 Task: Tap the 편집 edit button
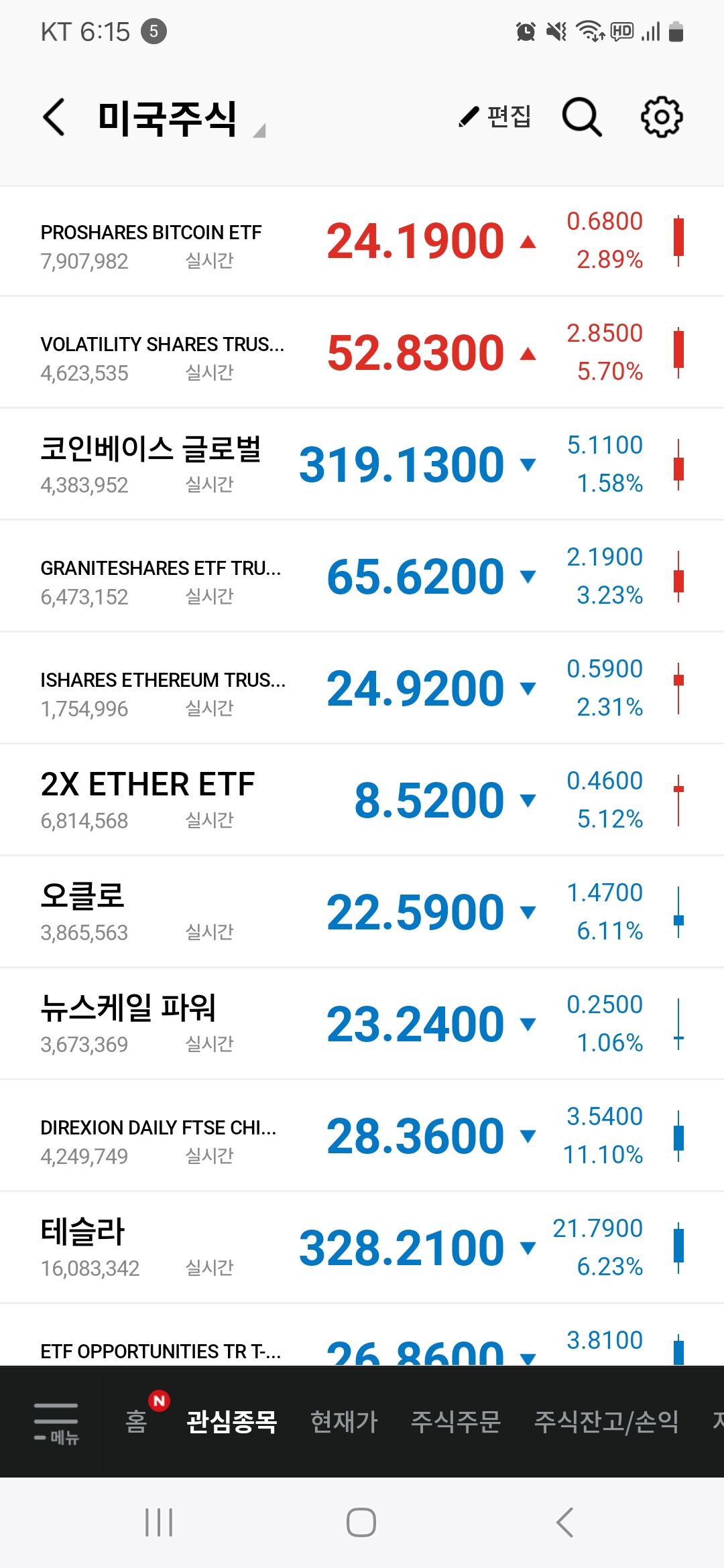(495, 117)
